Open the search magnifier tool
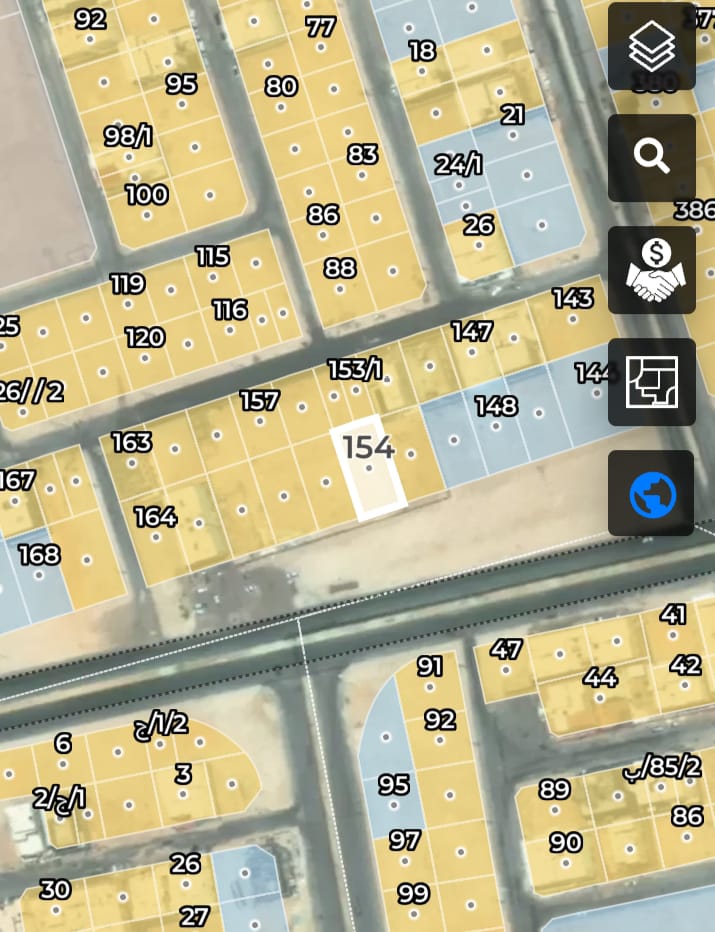Viewport: 715px width, 932px height. pos(652,157)
